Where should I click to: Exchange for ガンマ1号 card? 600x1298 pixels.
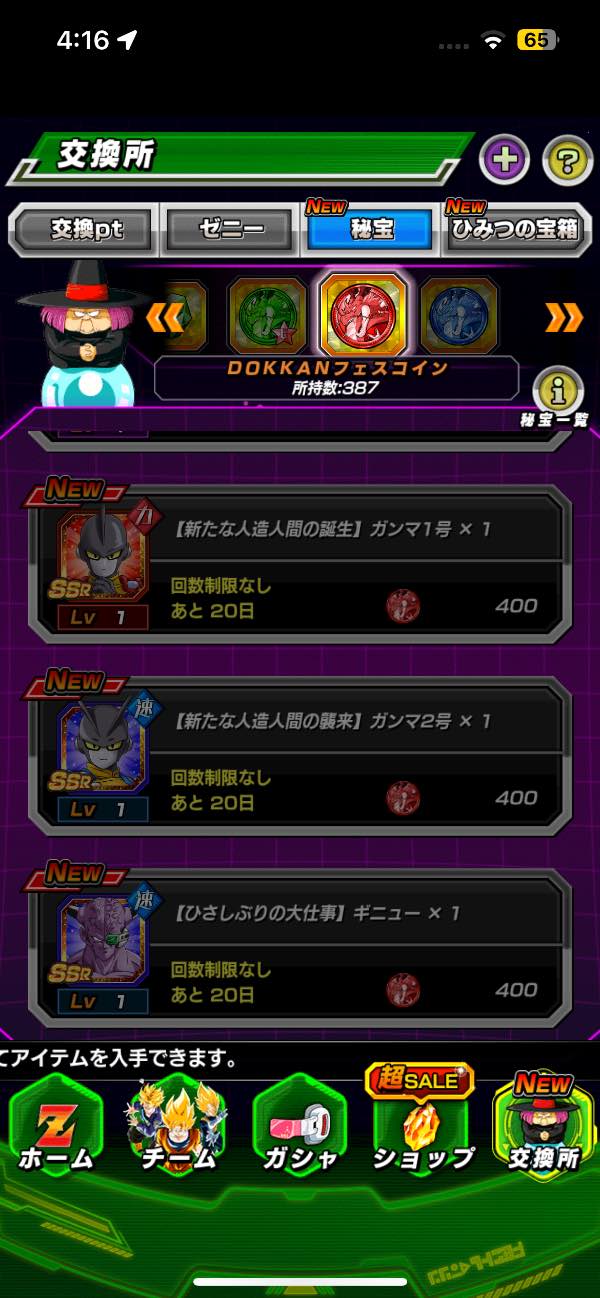coord(300,564)
